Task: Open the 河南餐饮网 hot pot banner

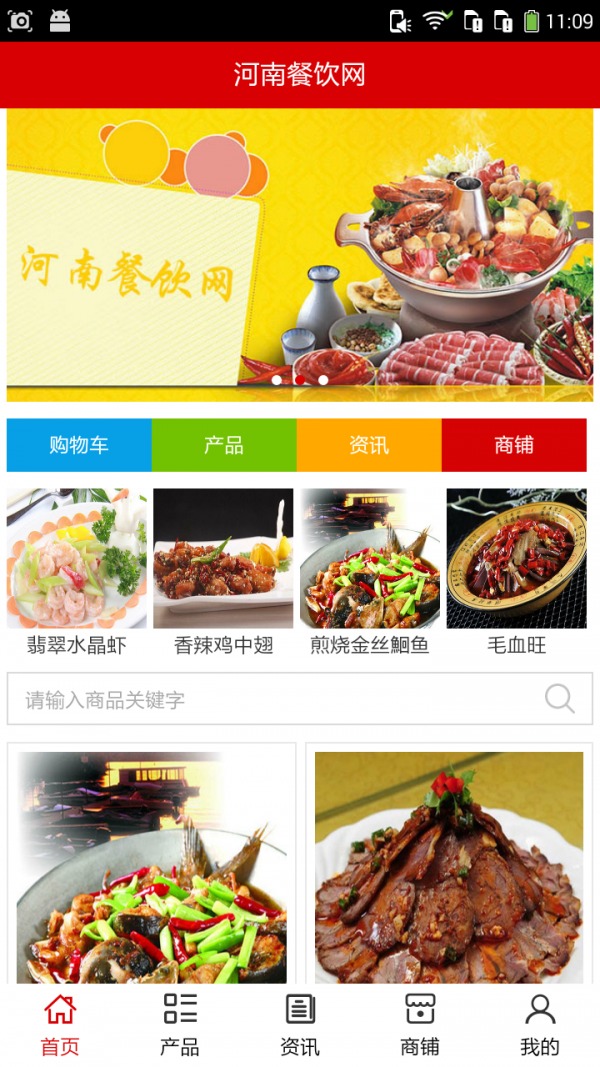Action: tap(300, 255)
